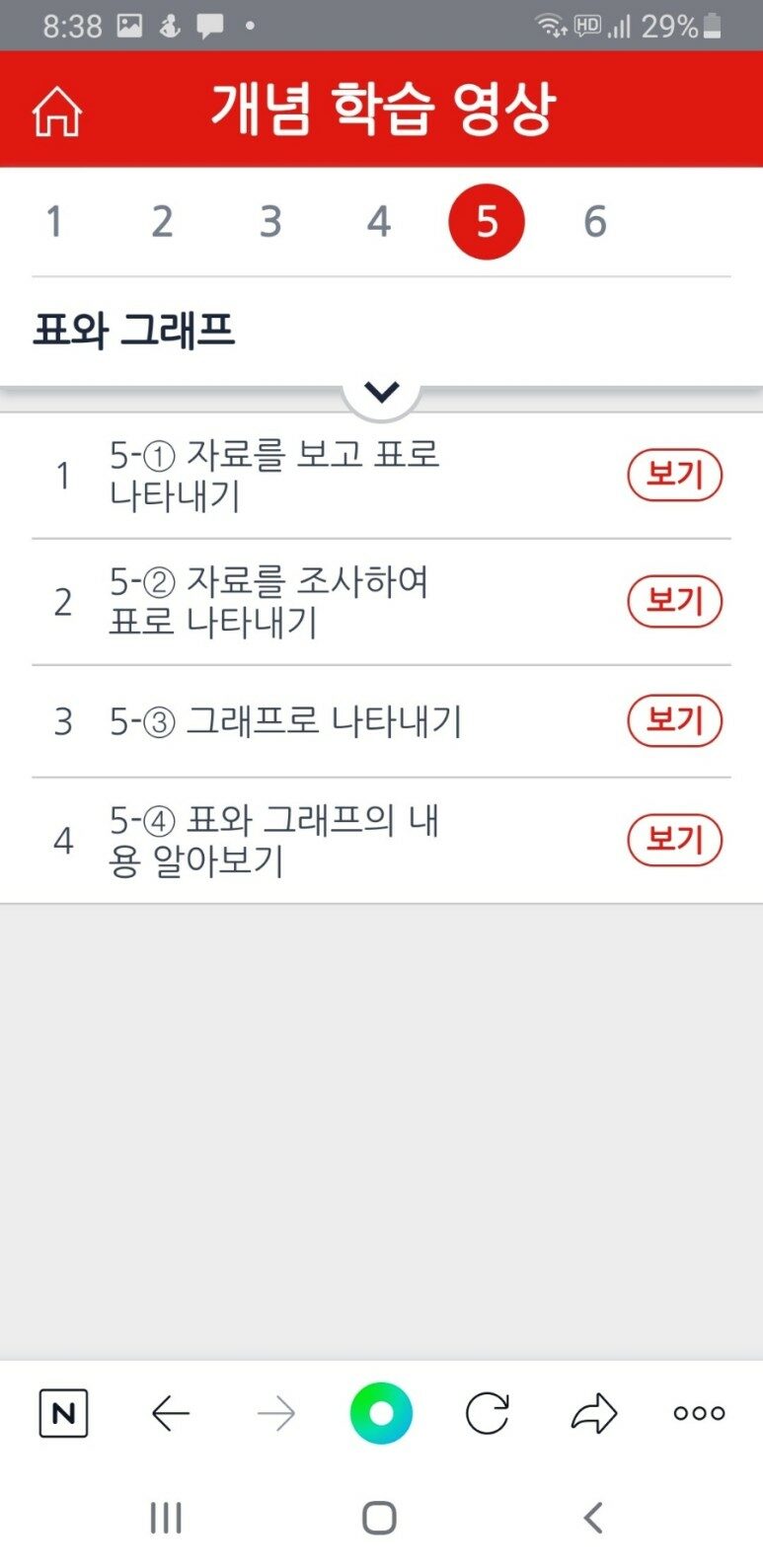Tap 보기 for 표와 그래프의 내용 알아보기
Screen dimensions: 763x1568
tap(674, 841)
